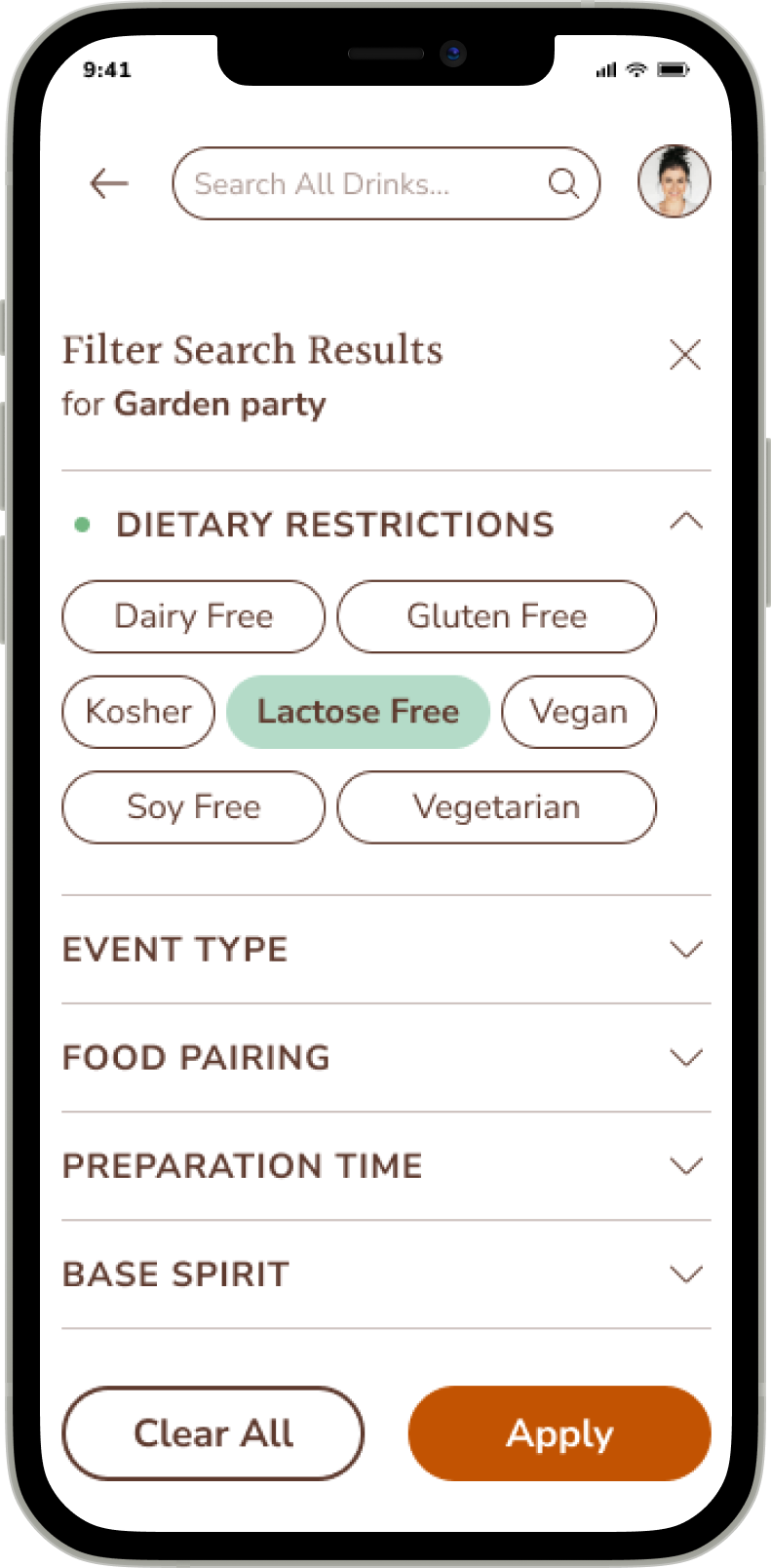Pick the Vegan chip
Image resolution: width=771 pixels, height=1568 pixels.
pyautogui.click(x=579, y=712)
